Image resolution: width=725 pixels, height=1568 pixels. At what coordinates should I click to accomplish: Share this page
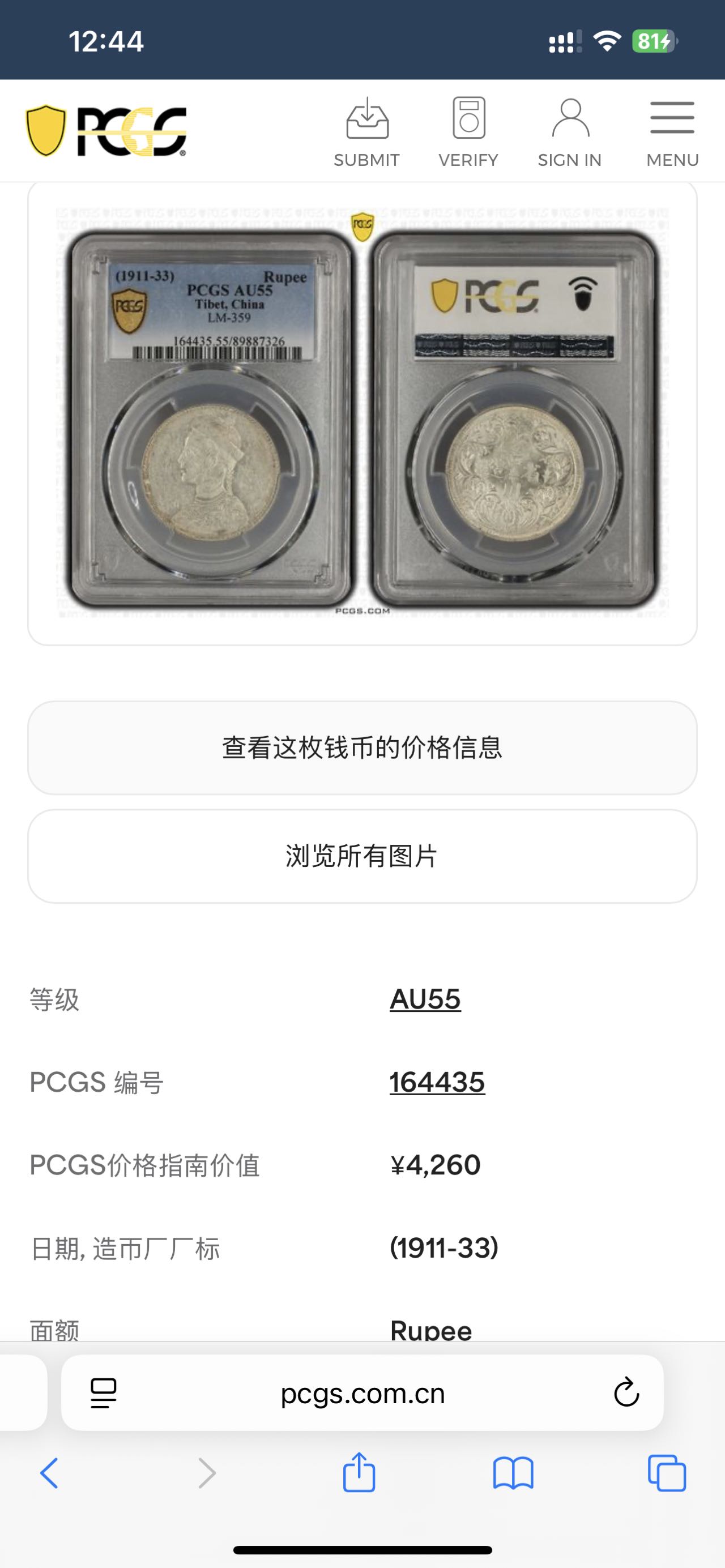point(359,1473)
